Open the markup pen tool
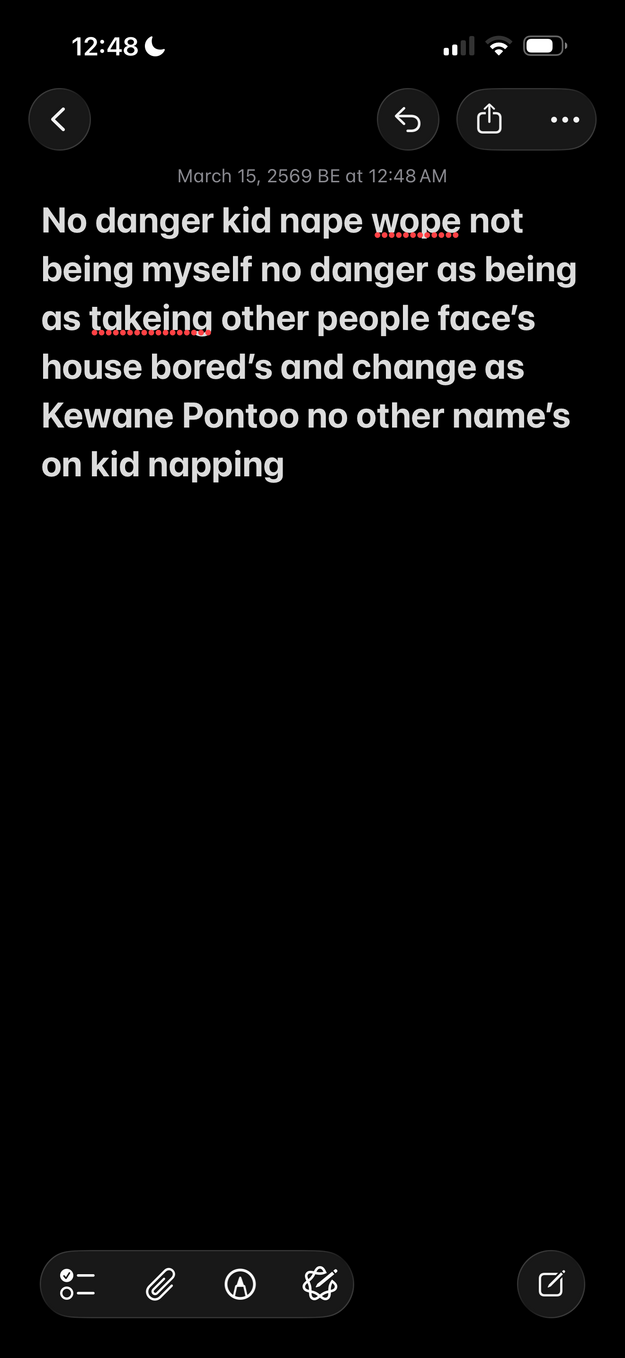This screenshot has width=625, height=1358. [240, 1284]
